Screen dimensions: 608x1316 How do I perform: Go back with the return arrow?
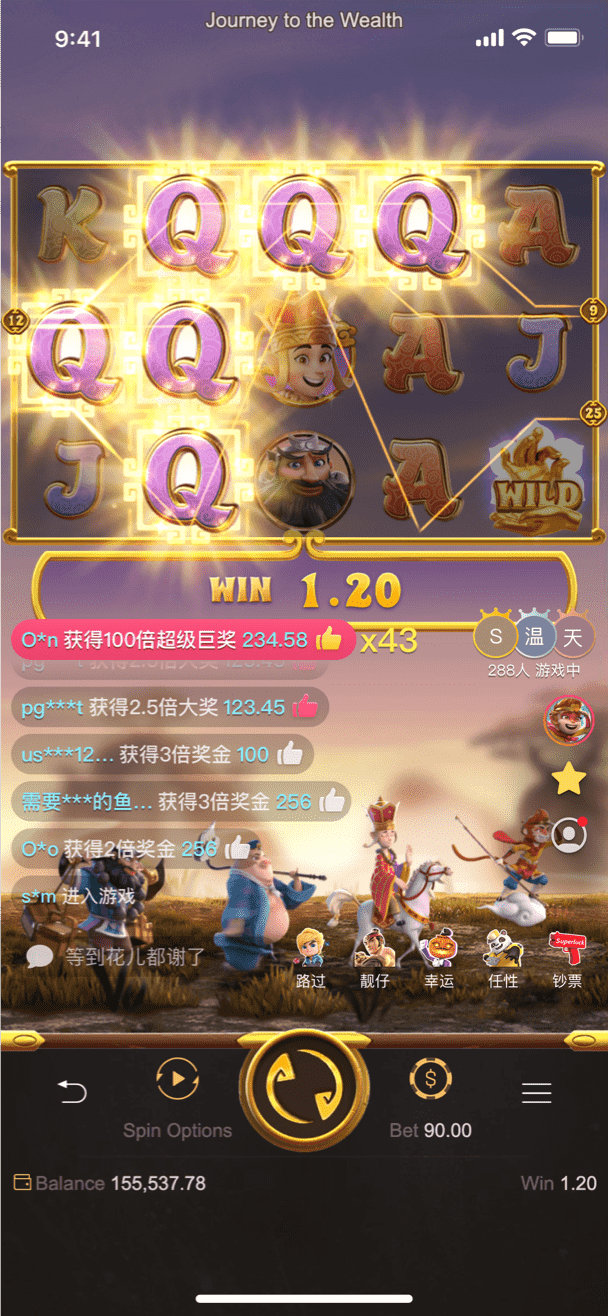[72, 1091]
